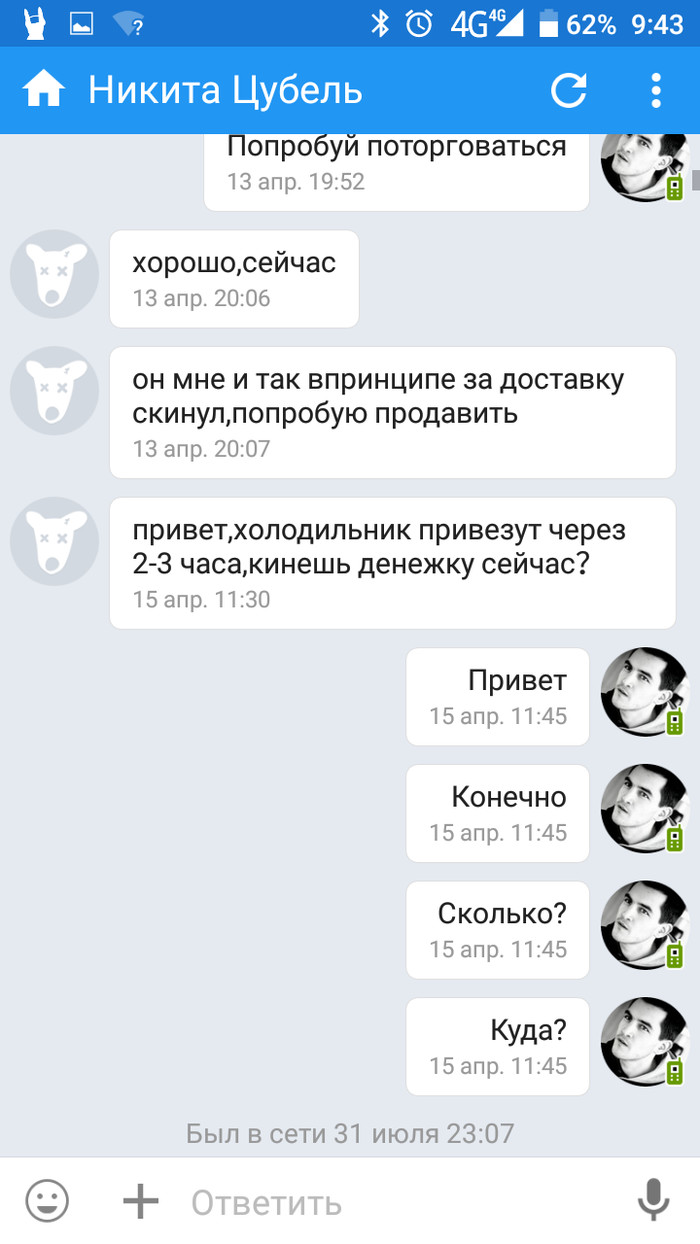This screenshot has width=700, height=1244.
Task: Select the message "Сколько?"
Action: click(x=498, y=929)
